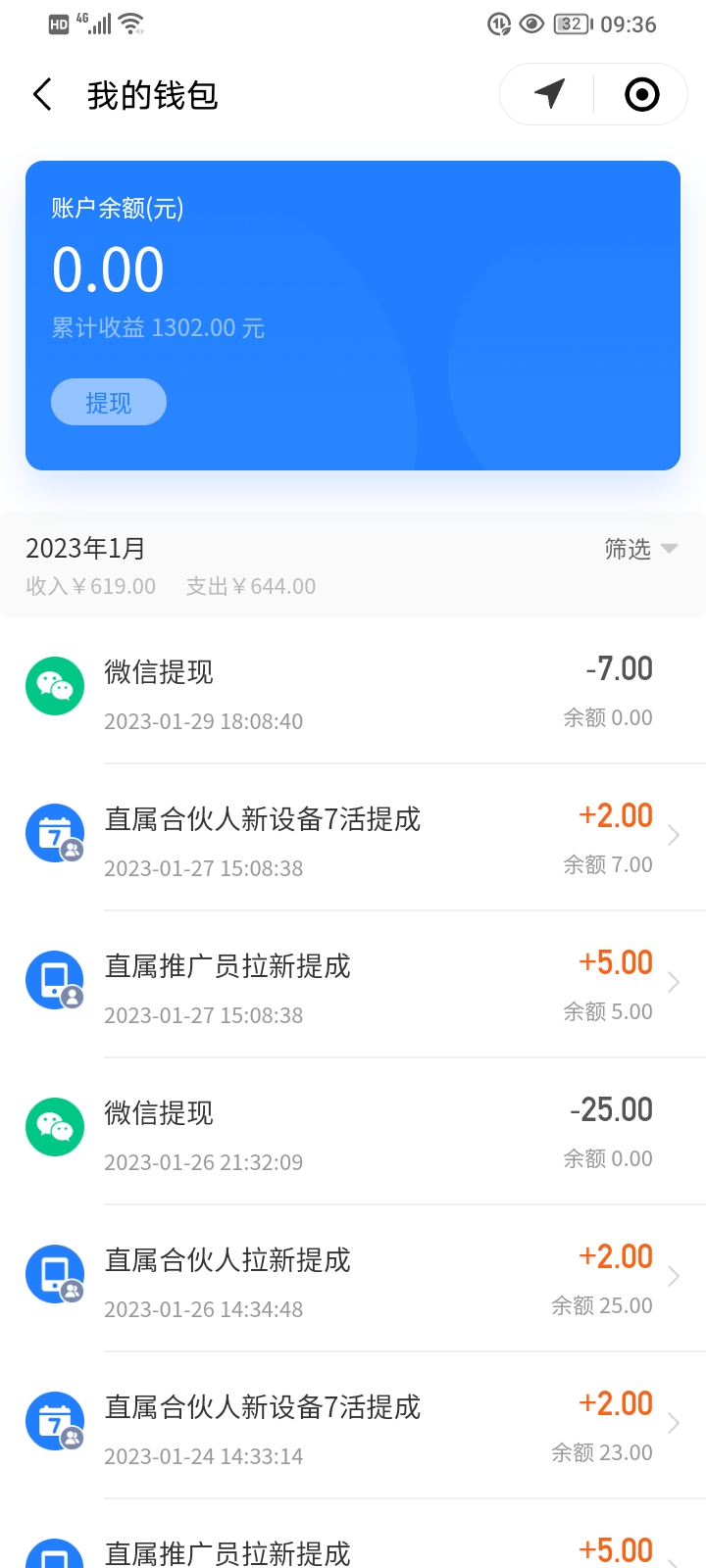Viewport: 706px width, 1568px height.
Task: Go back from My Wallet
Action: tap(42, 95)
